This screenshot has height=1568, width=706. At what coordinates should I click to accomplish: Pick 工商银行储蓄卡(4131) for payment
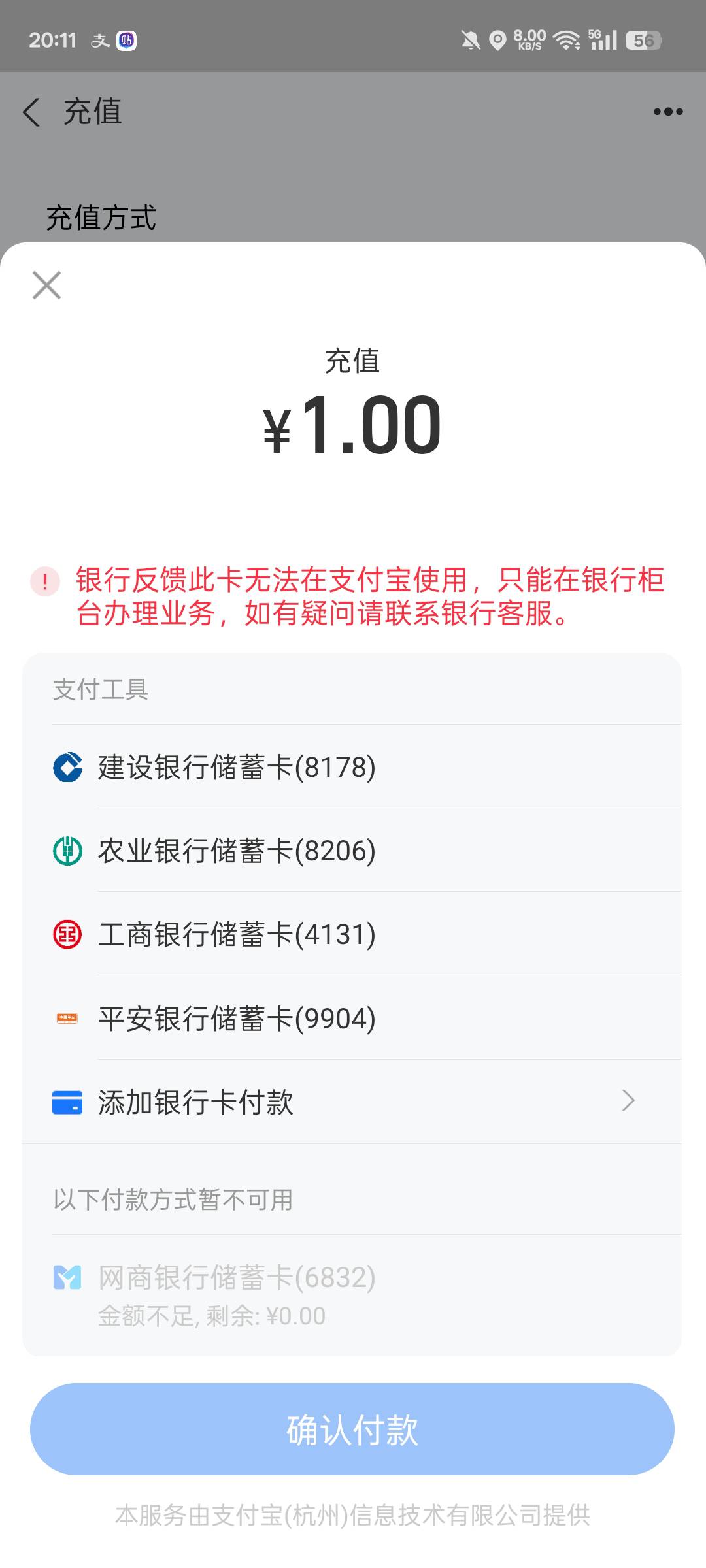(352, 934)
